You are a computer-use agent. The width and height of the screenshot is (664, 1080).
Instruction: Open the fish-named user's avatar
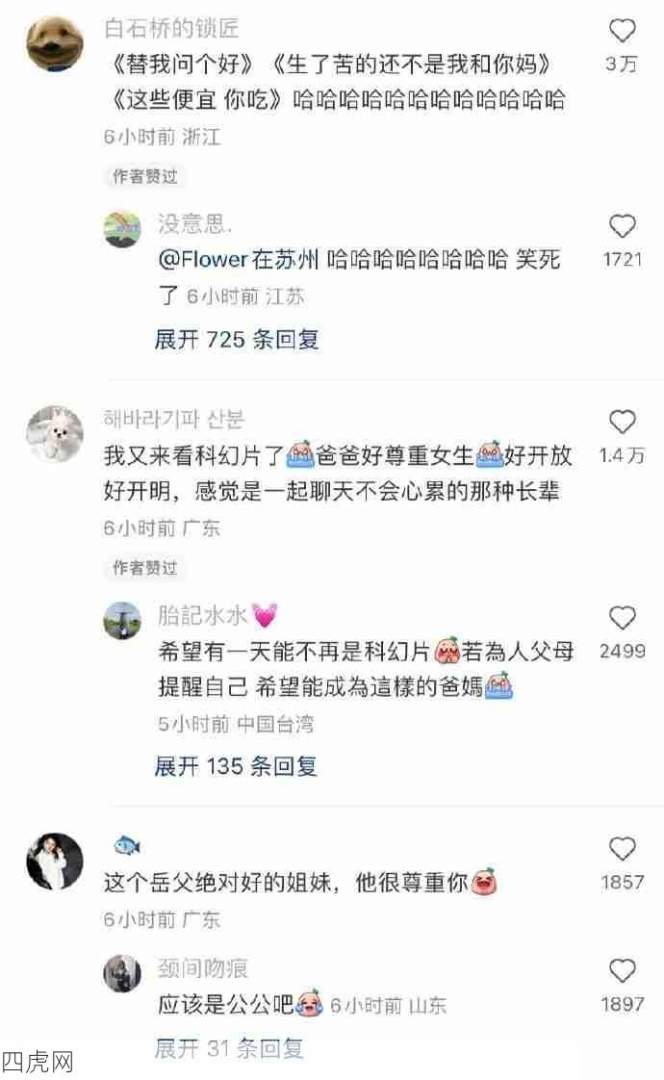54,861
